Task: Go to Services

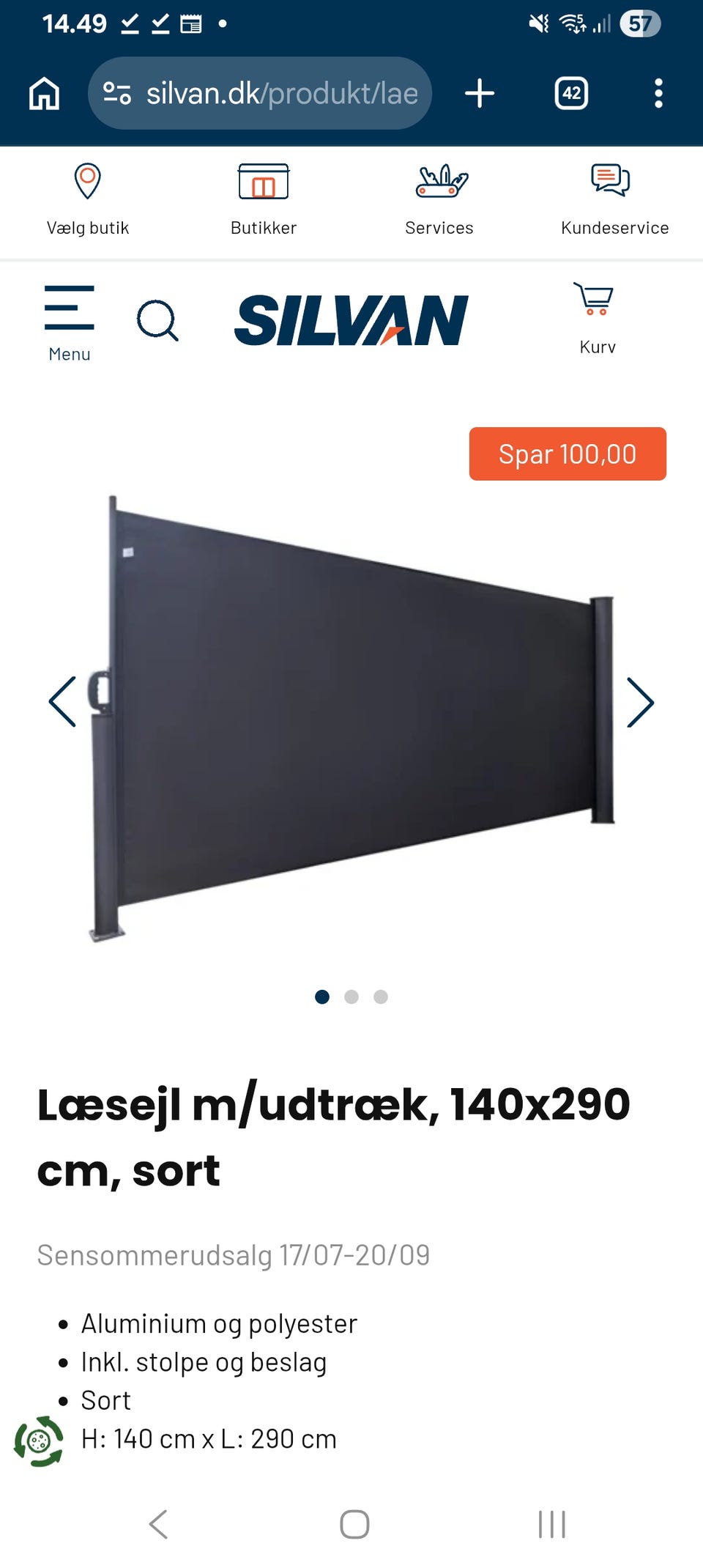Action: click(x=439, y=199)
